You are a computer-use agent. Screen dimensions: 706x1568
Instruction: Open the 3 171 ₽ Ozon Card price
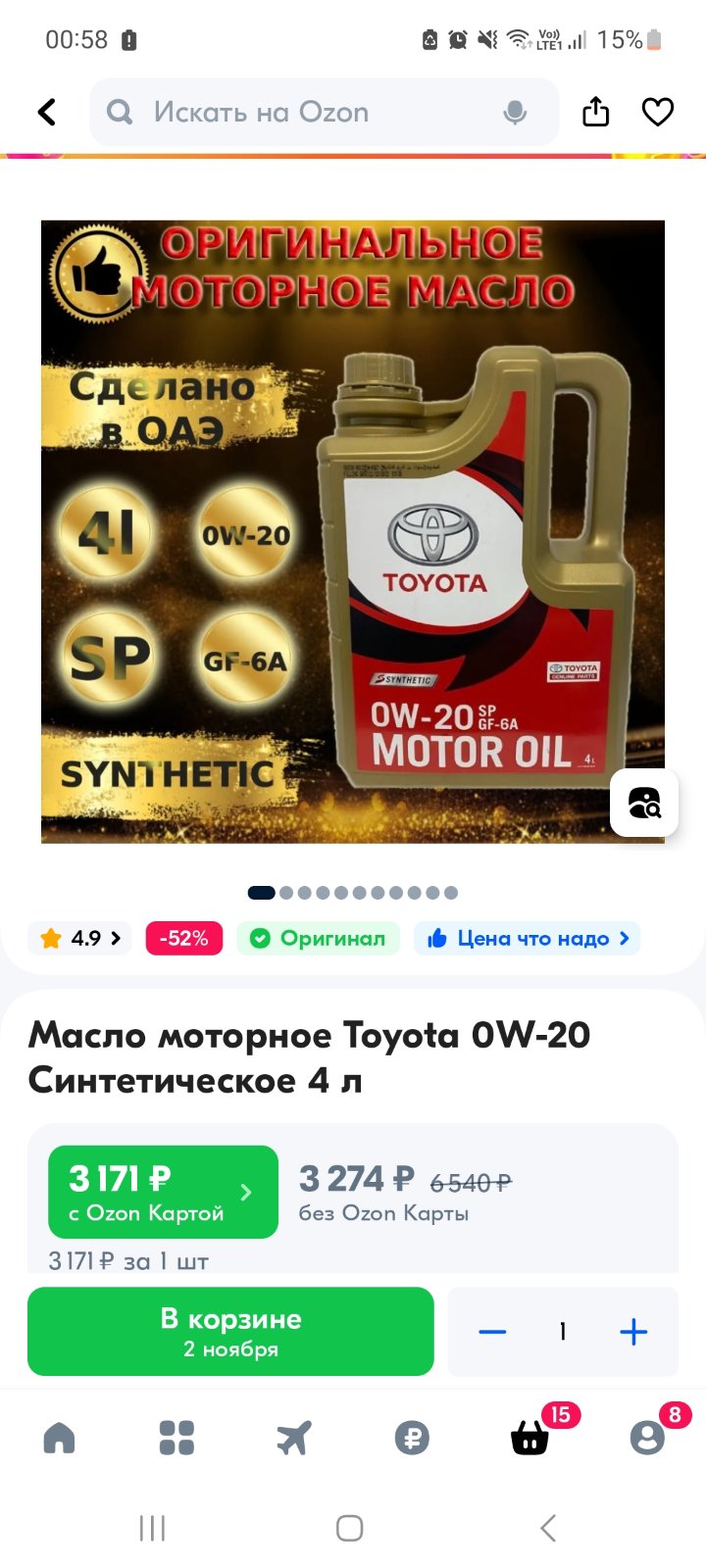[x=163, y=1192]
